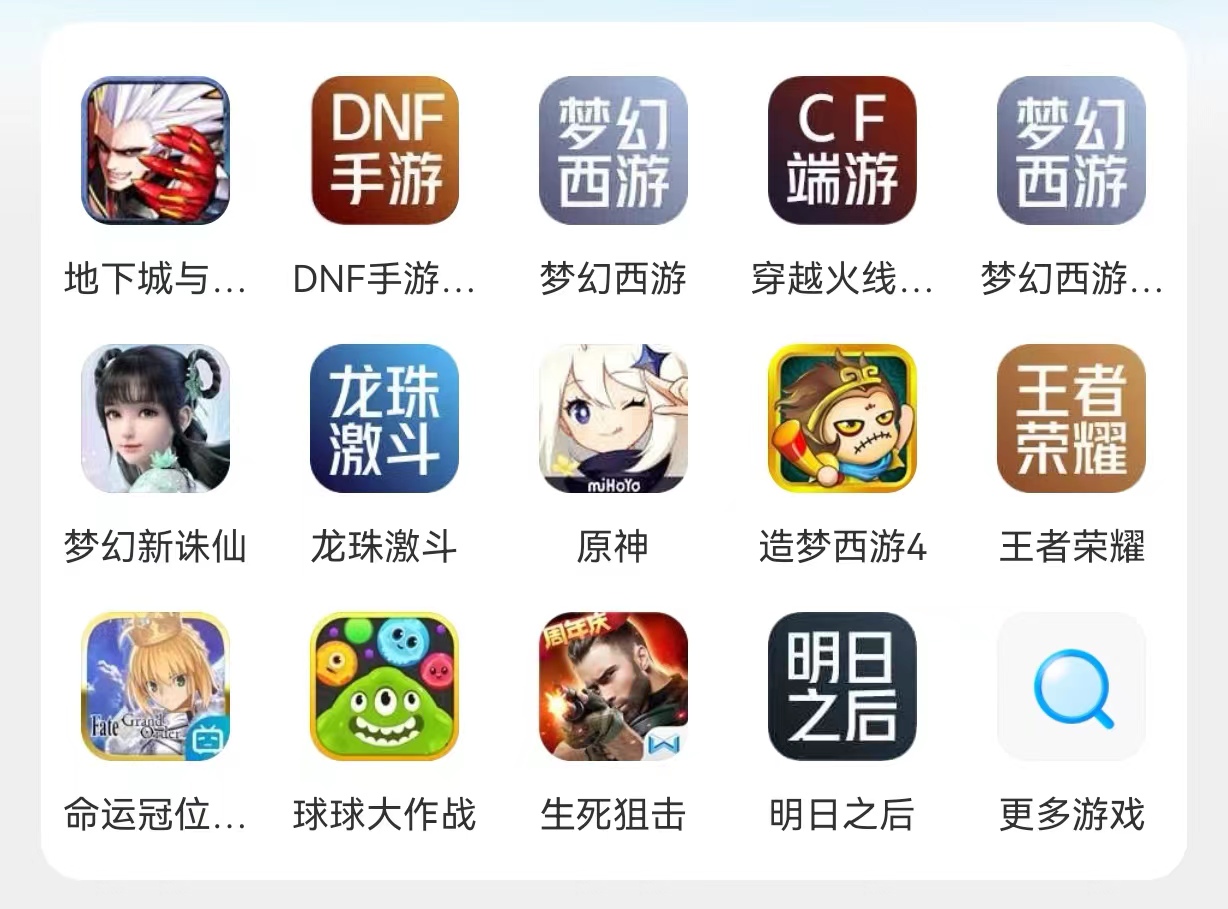The height and width of the screenshot is (909, 1228).
Task: Choose 穿越火线 CF端游
Action: (842, 150)
